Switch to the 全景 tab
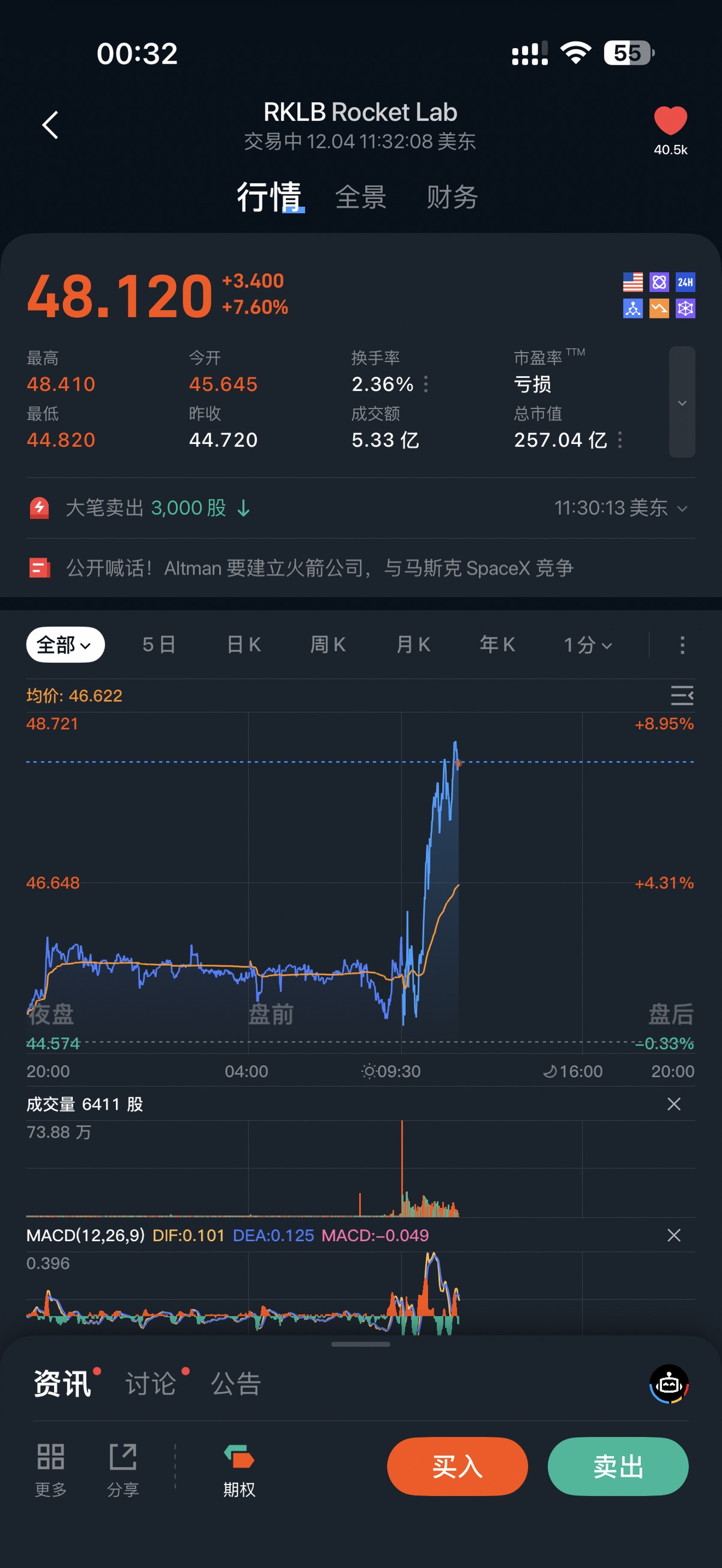 pos(360,197)
